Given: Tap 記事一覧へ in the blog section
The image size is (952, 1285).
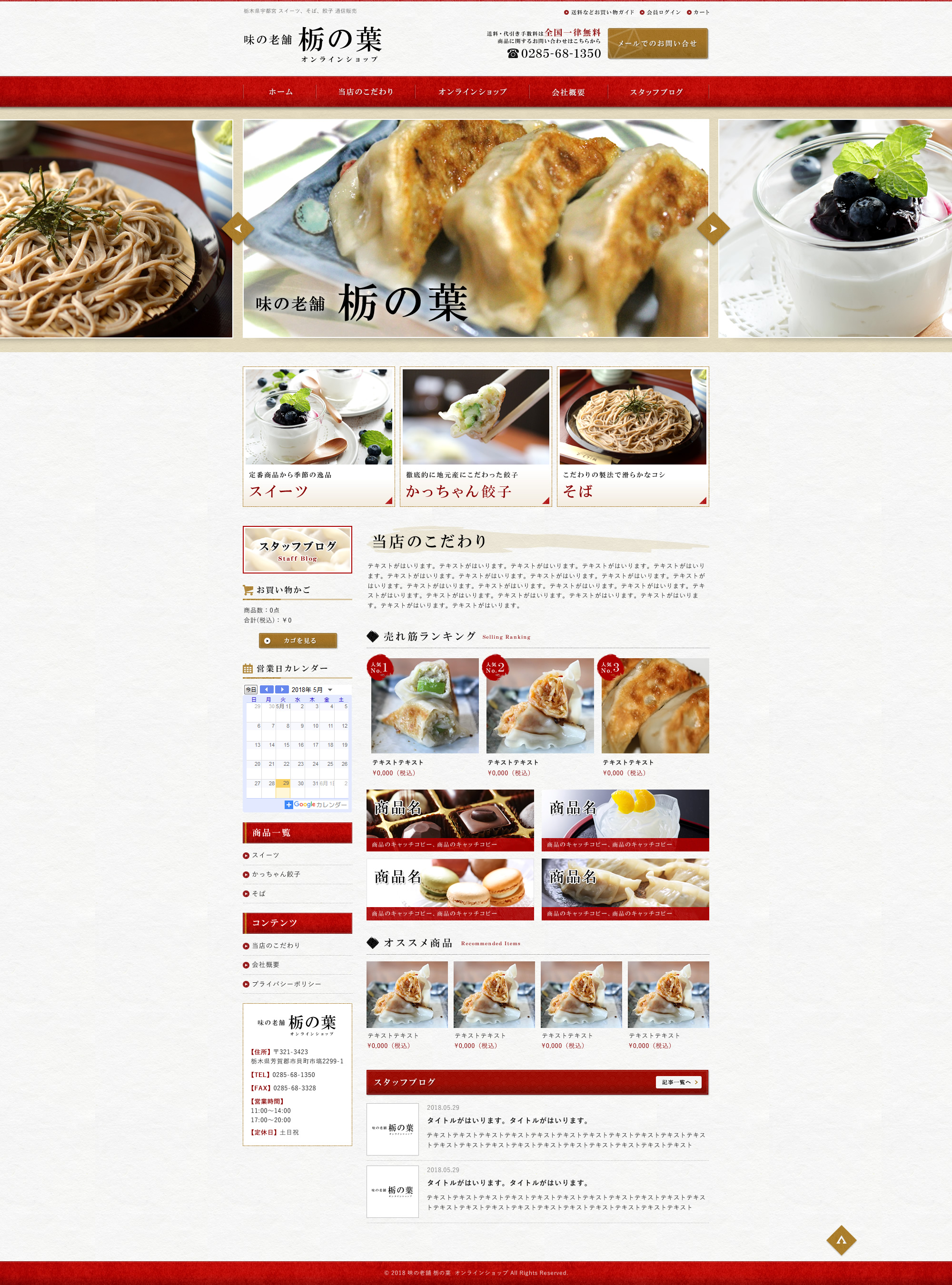Looking at the screenshot, I should click(678, 1082).
